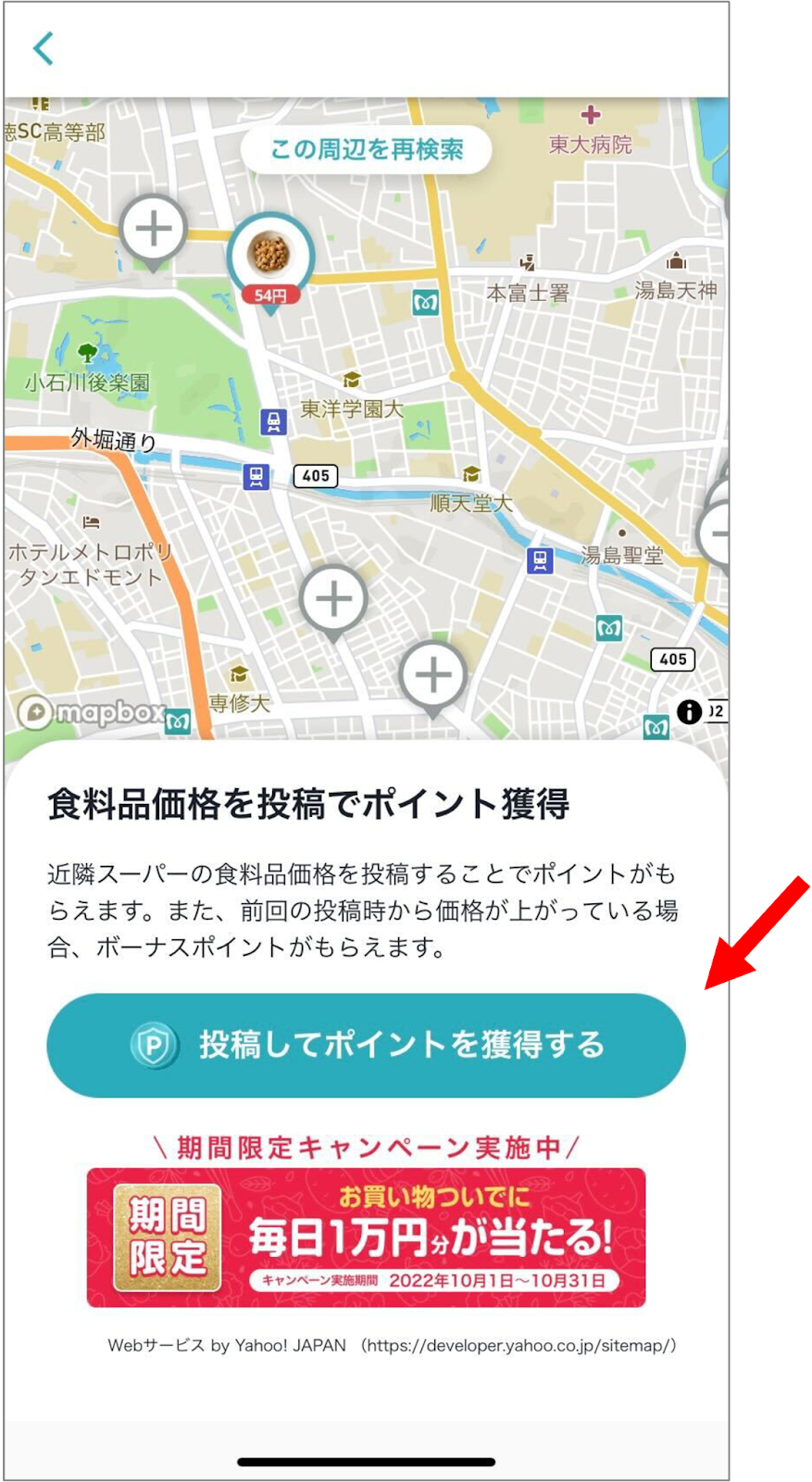
Task: Open the 期間限定 campaign banner
Action: click(366, 1237)
